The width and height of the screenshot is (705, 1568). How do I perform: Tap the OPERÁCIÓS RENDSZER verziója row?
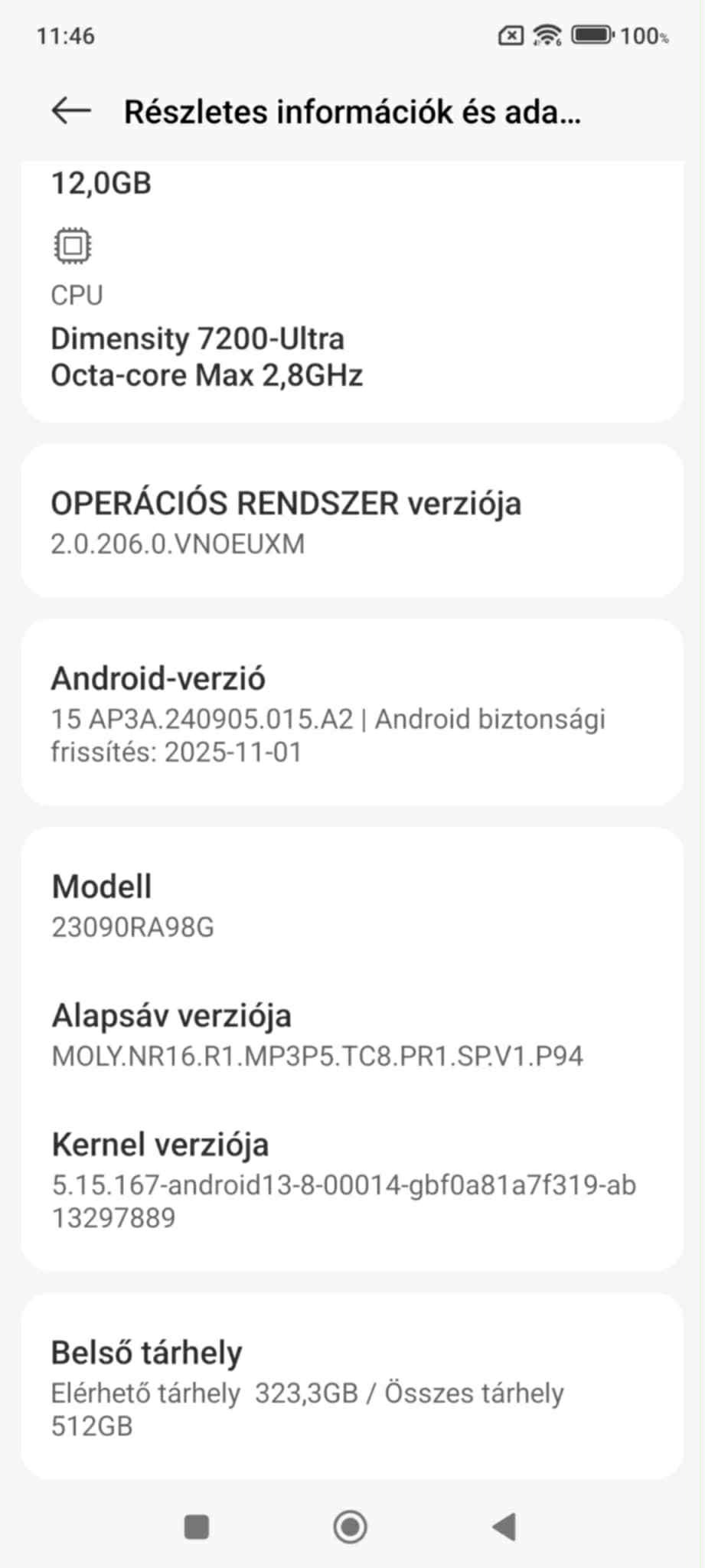351,521
